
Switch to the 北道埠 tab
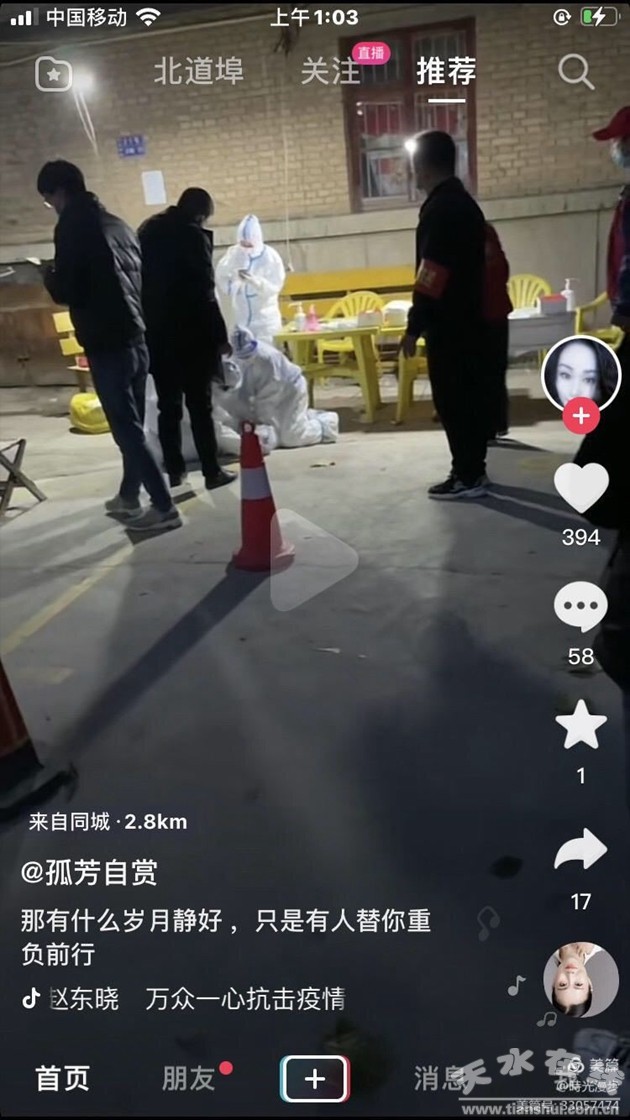(x=198, y=71)
